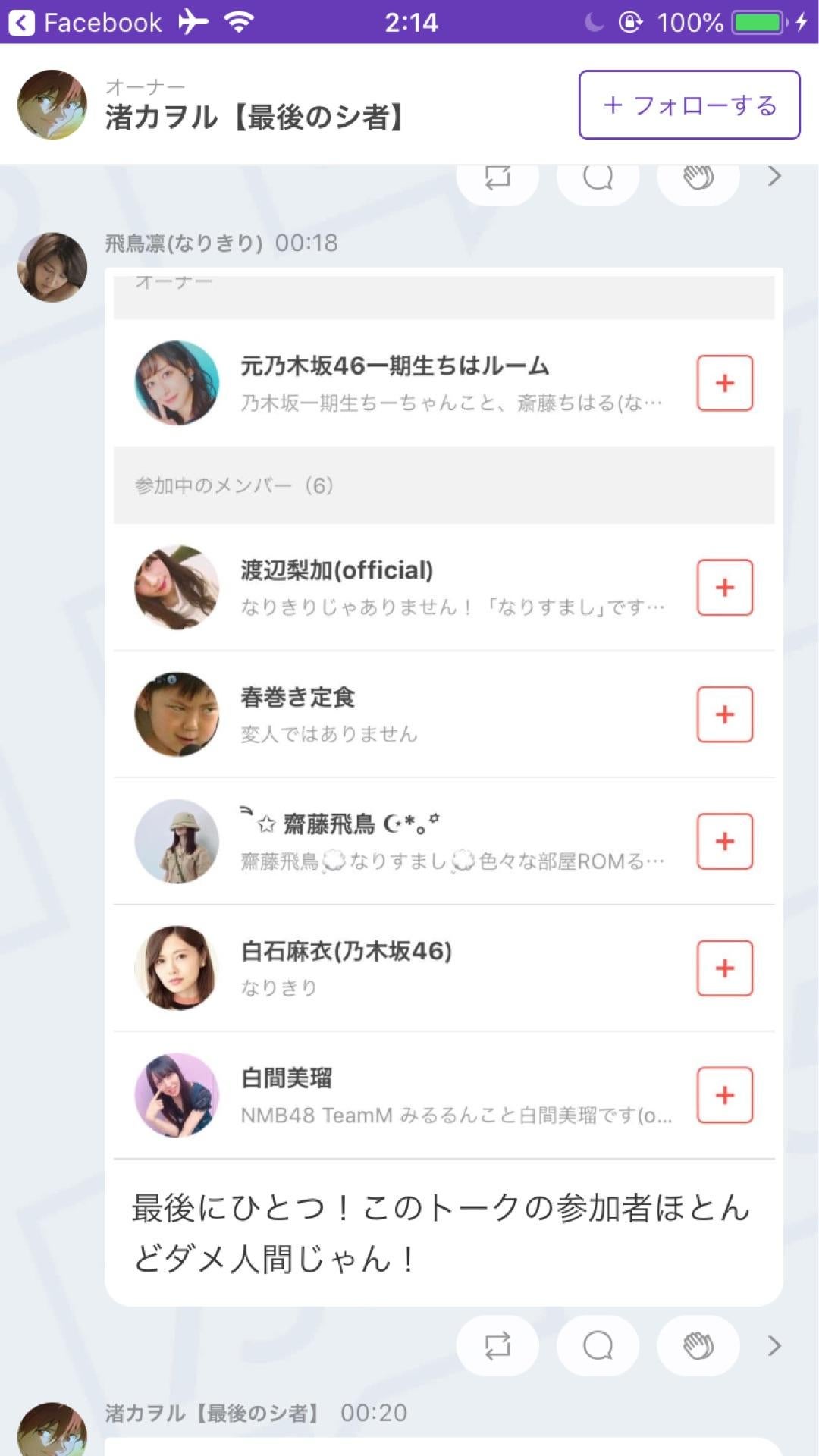Viewport: 819px width, 1456px height.
Task: Add 白石麻衣(乃木坂46) using the plus button
Action: click(x=724, y=968)
